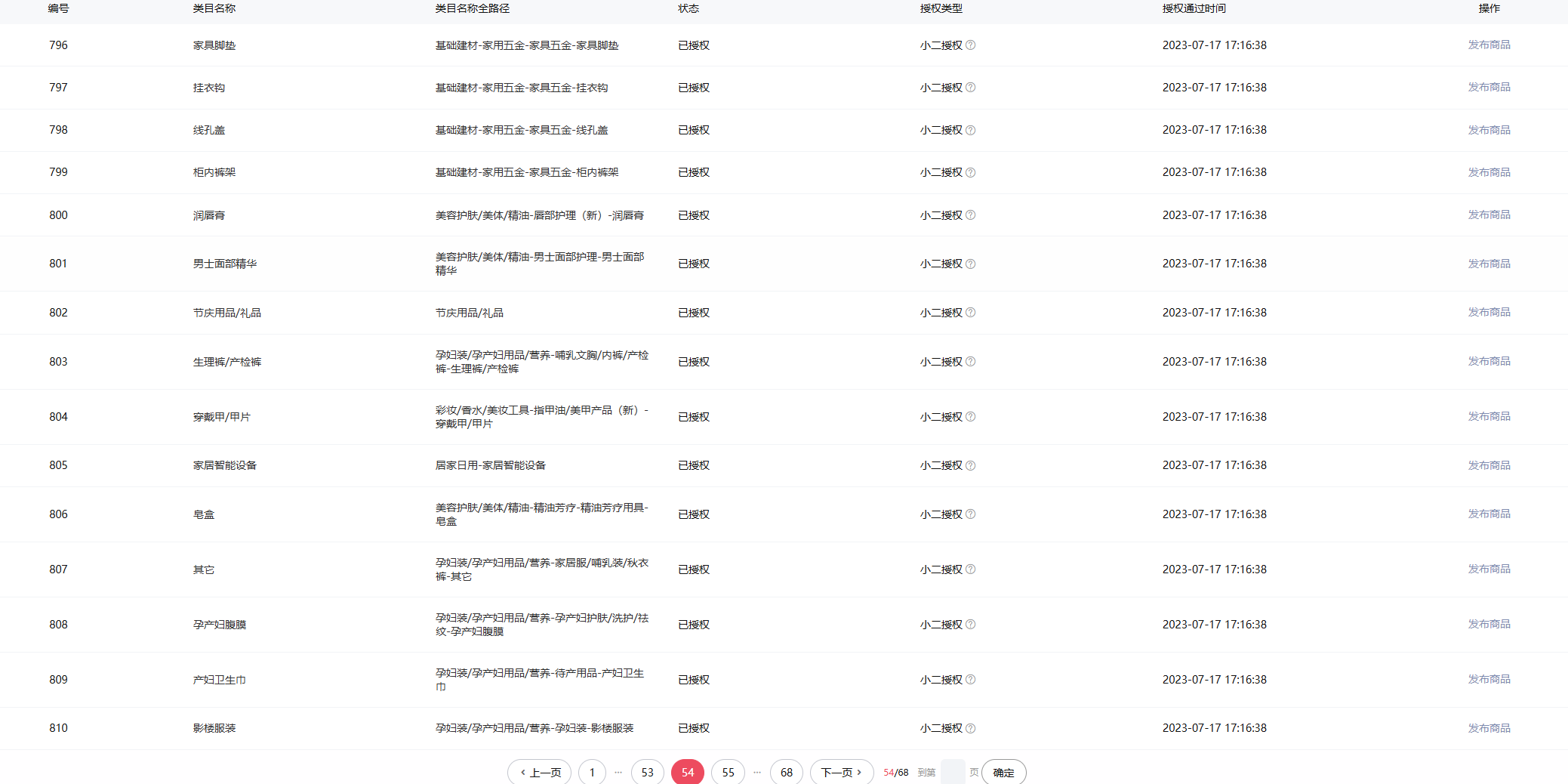The width and height of the screenshot is (1568, 784).
Task: Focus the page number input field
Action: click(x=952, y=772)
